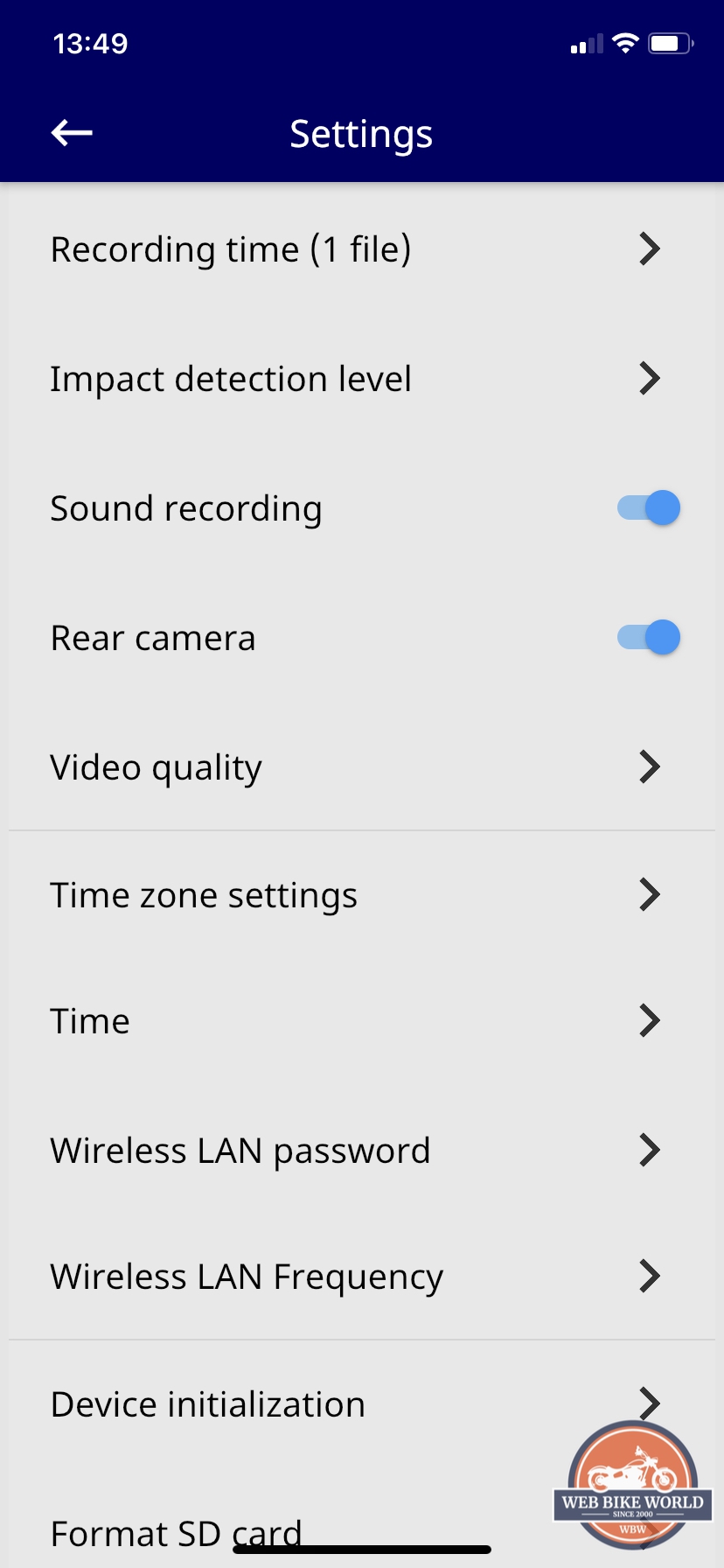
Task: Open Wireless LAN Frequency setting
Action: (x=362, y=1277)
